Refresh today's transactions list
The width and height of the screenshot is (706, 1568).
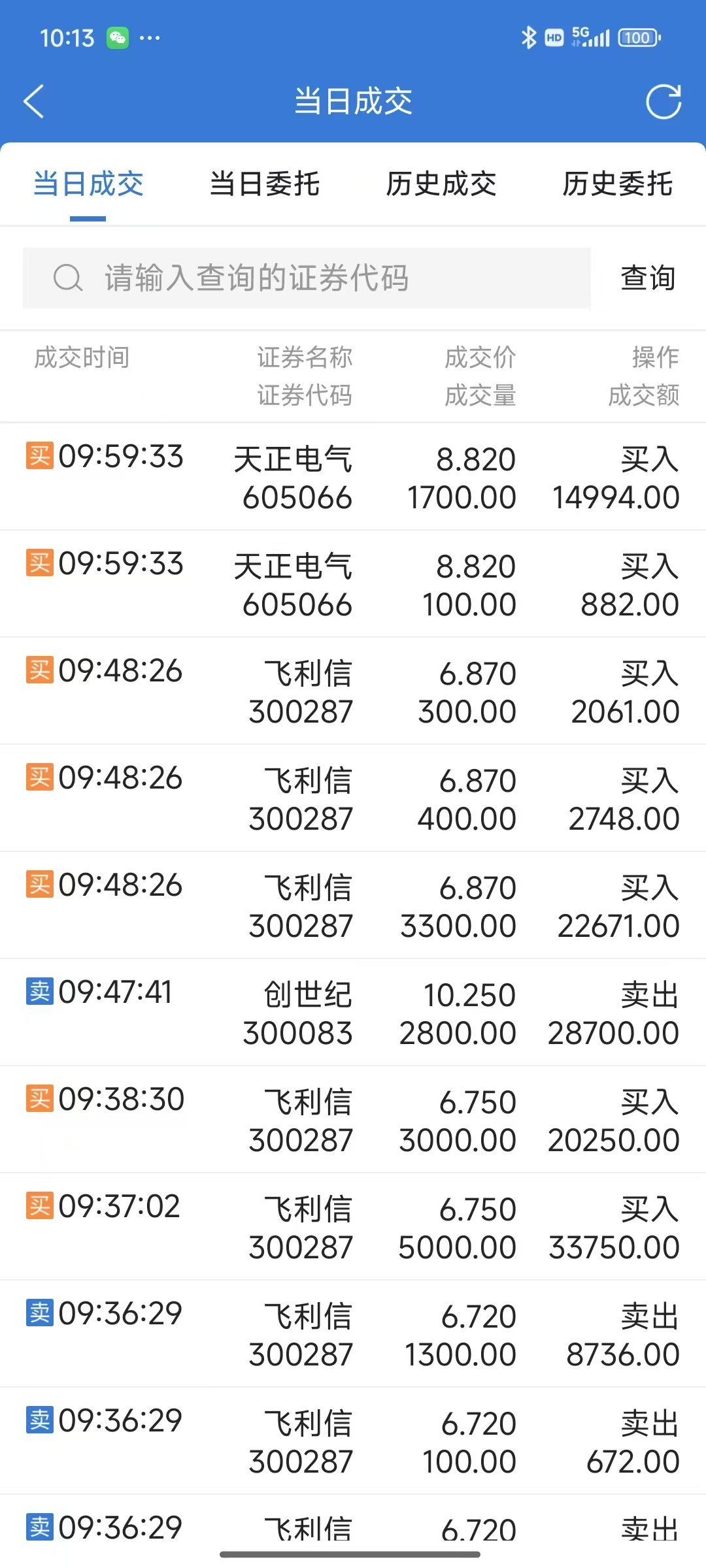click(x=663, y=102)
